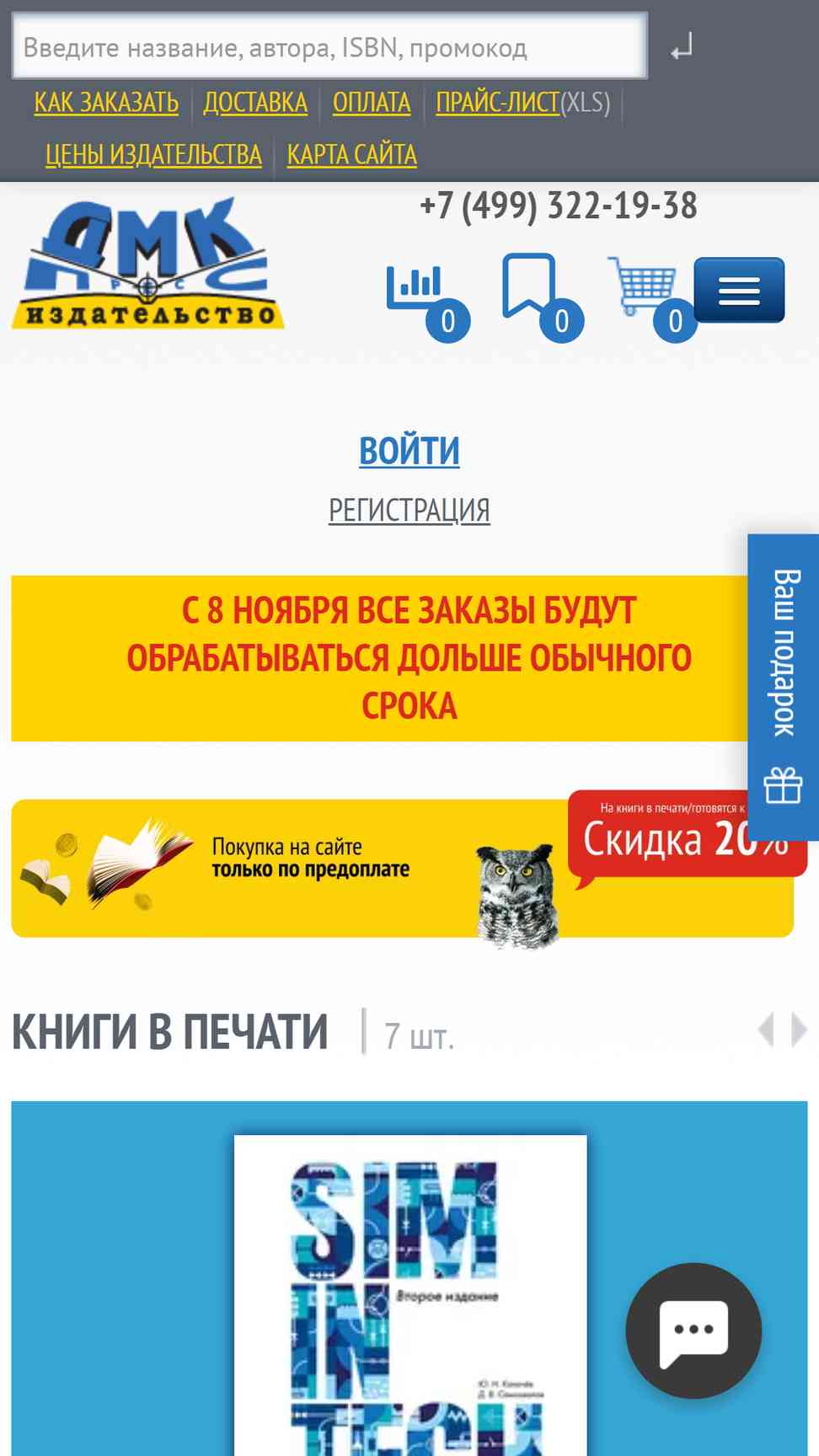Open the КАК ЗАКАЗАТЬ link
819x1456 pixels.
[106, 103]
